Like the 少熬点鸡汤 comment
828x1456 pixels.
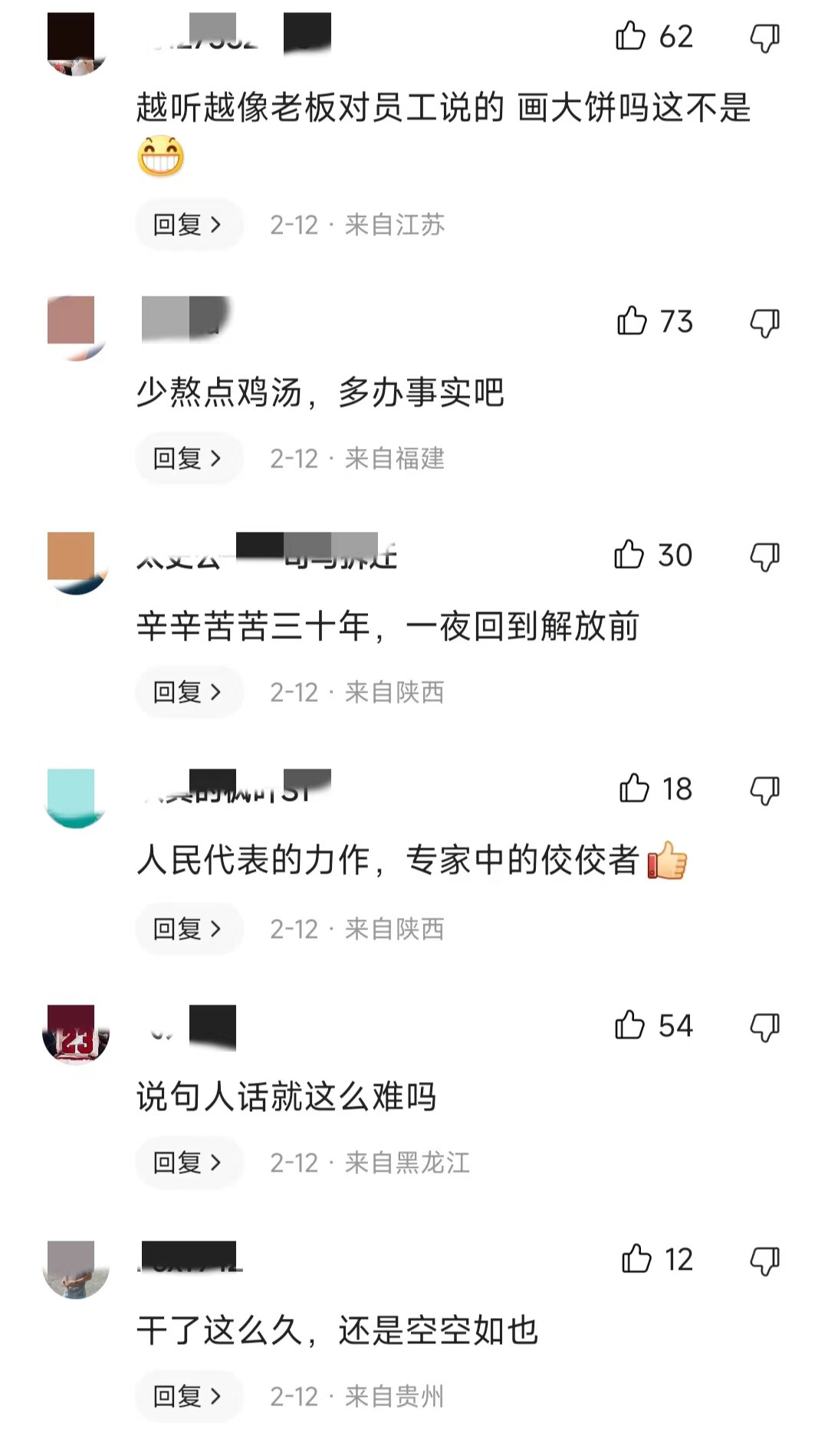click(632, 321)
